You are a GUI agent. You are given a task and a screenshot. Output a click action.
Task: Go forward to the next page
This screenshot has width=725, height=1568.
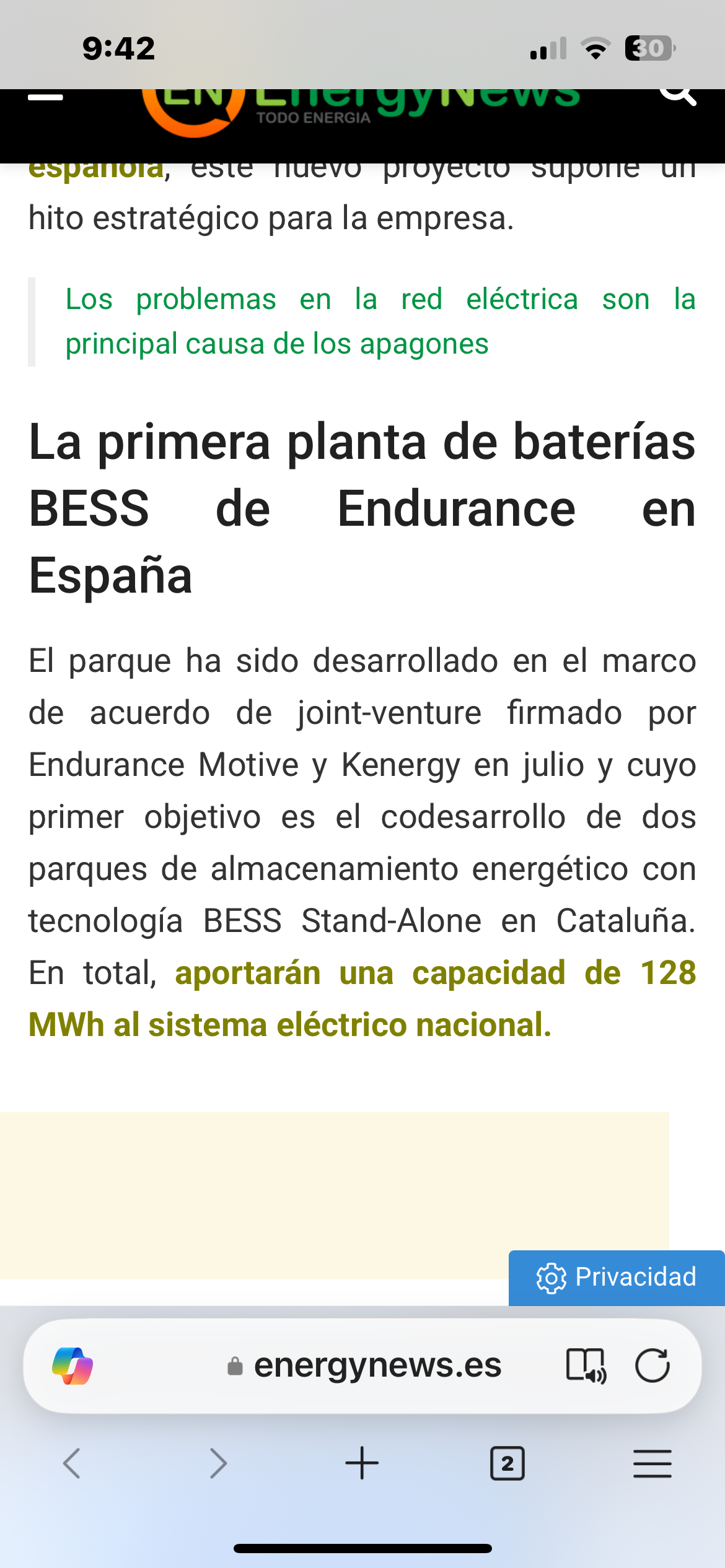coord(217,1463)
